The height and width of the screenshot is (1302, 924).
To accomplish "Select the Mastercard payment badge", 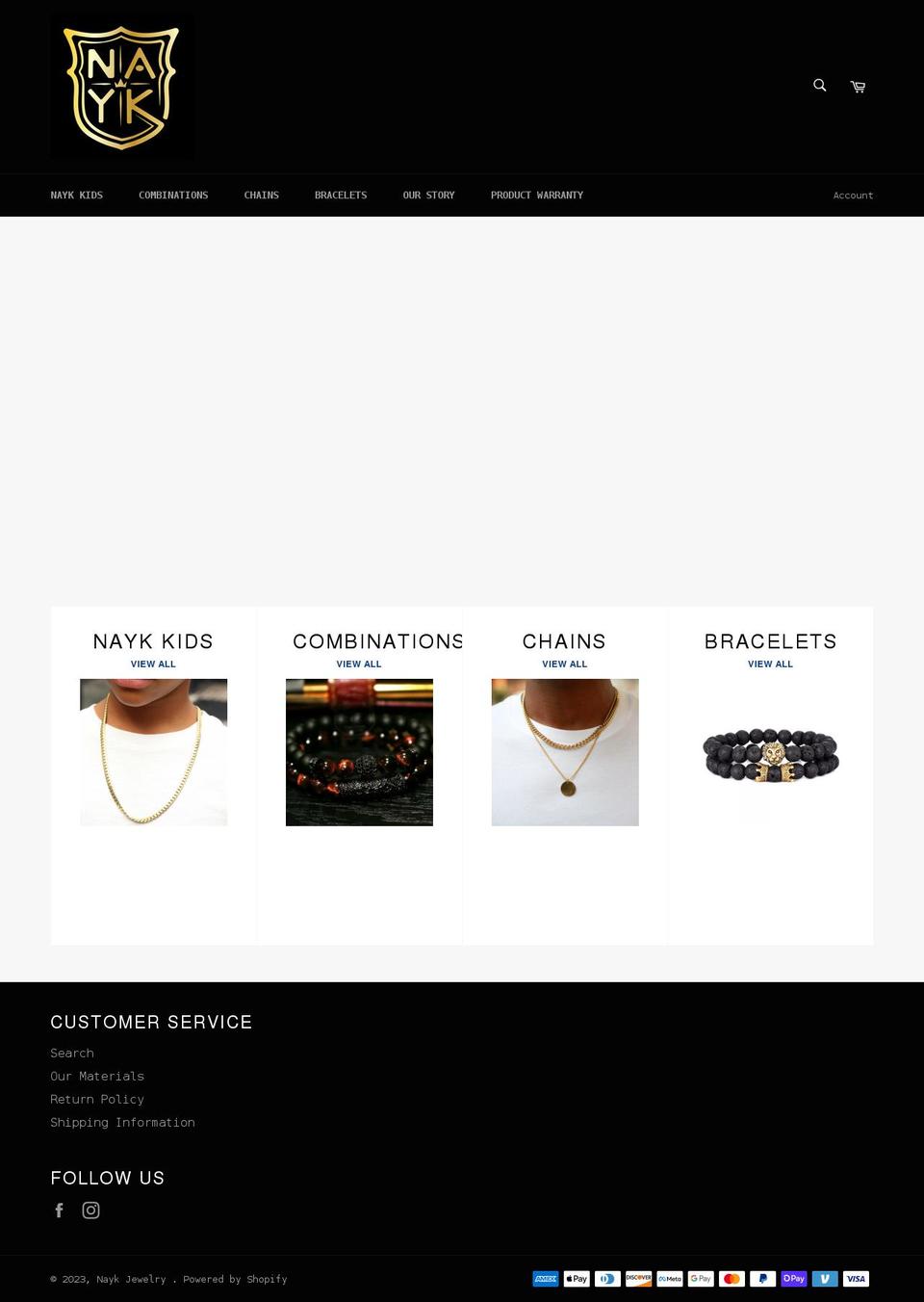I will coord(731,1279).
